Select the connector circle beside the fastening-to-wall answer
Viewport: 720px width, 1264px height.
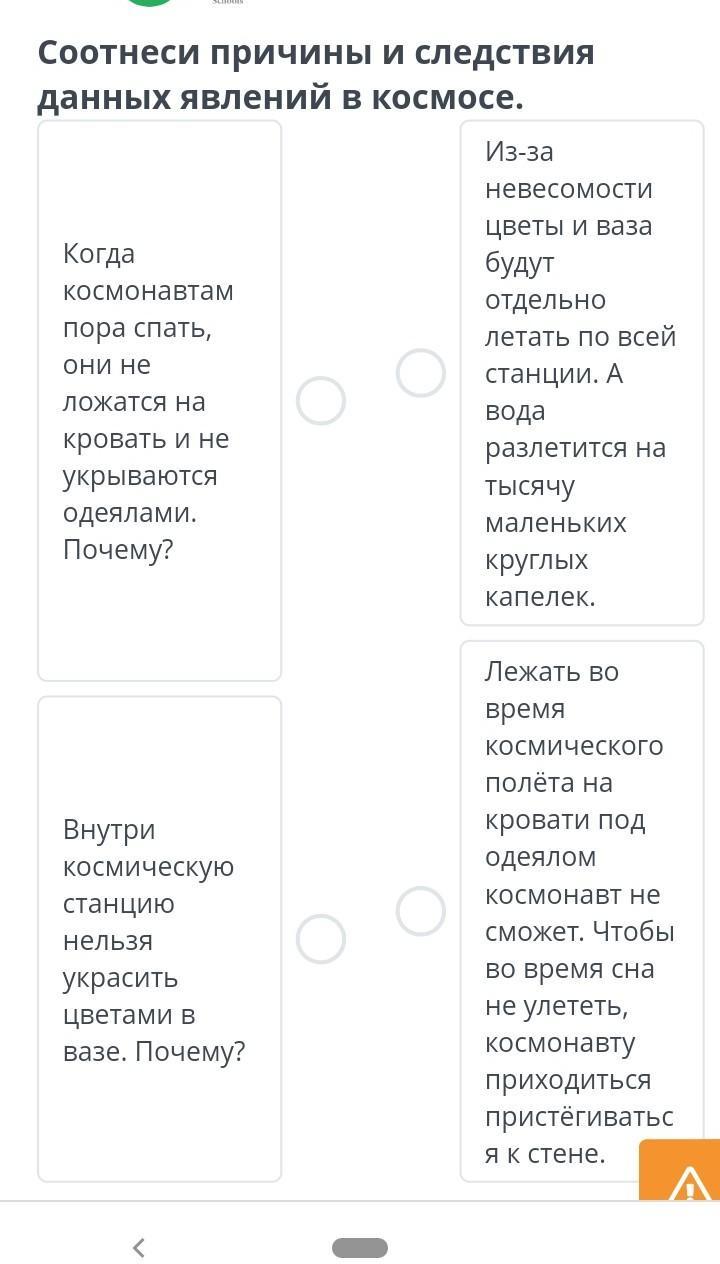point(421,911)
